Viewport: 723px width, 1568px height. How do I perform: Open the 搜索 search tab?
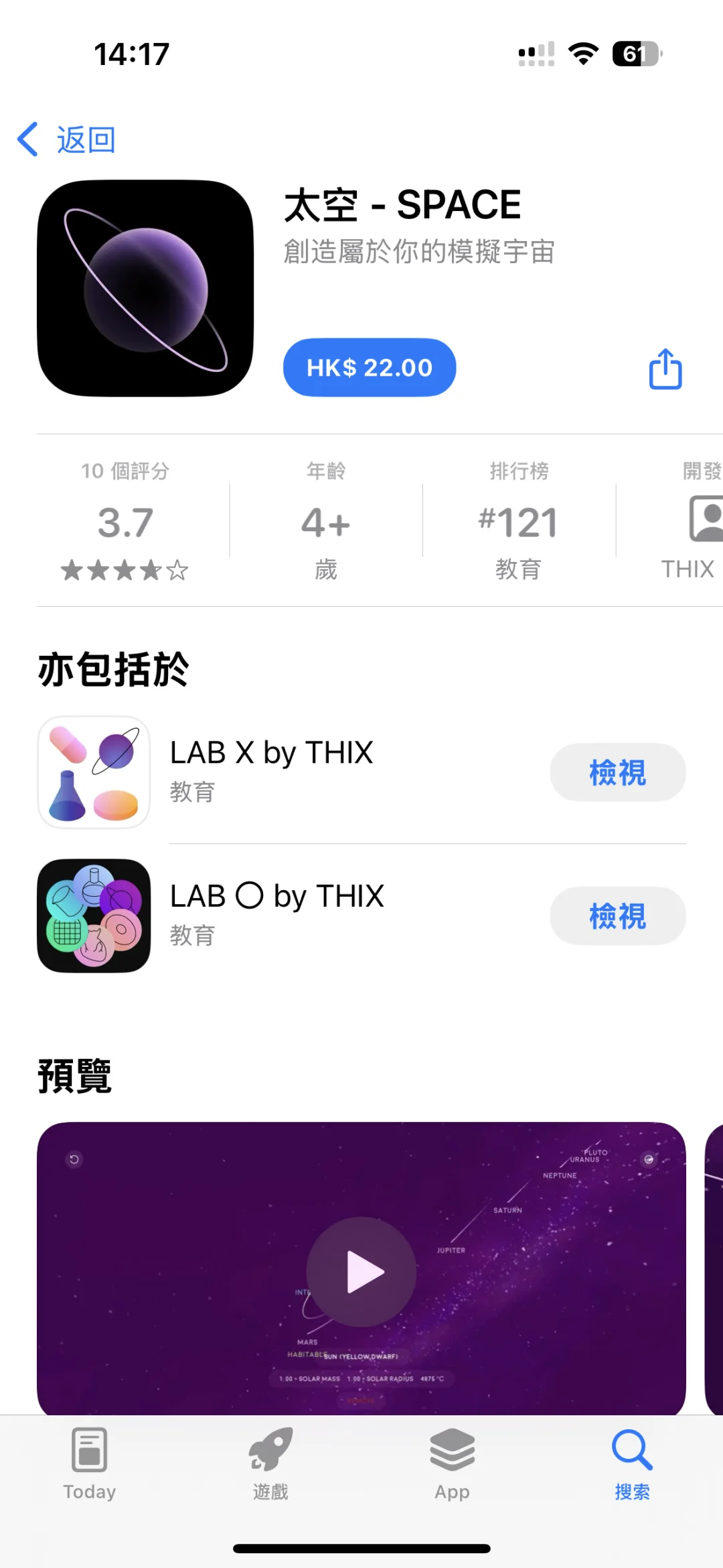[632, 1464]
